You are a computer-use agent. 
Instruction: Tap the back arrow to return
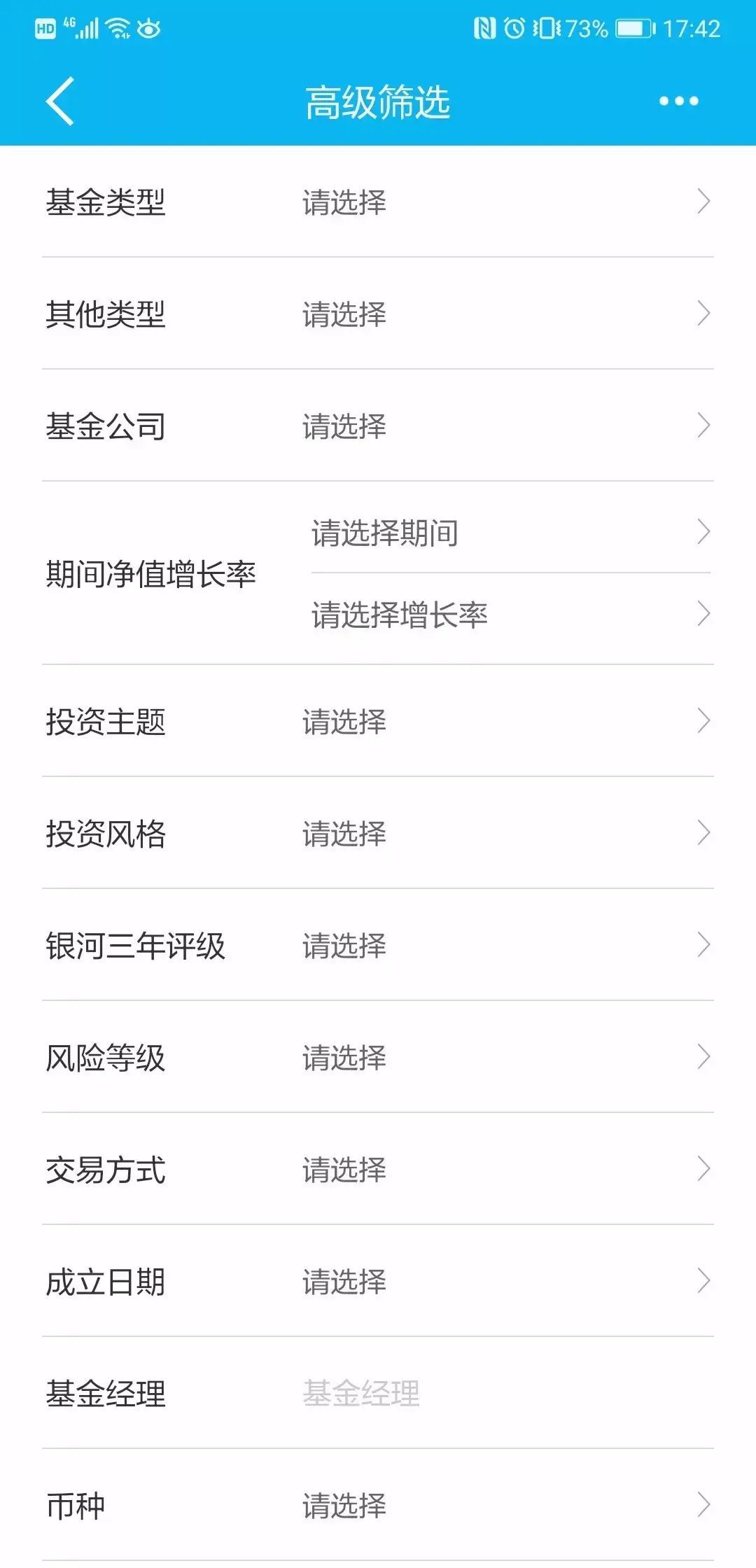pos(59,100)
